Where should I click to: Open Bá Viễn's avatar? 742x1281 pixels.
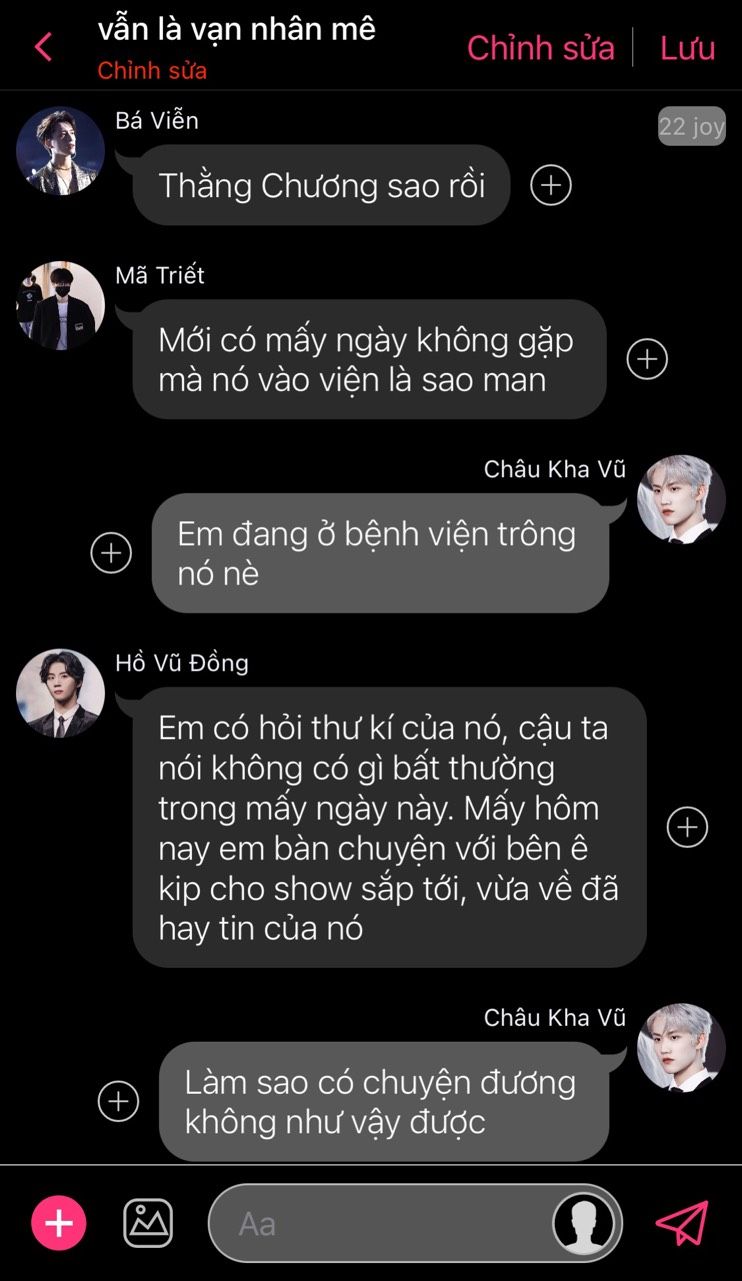click(x=60, y=150)
